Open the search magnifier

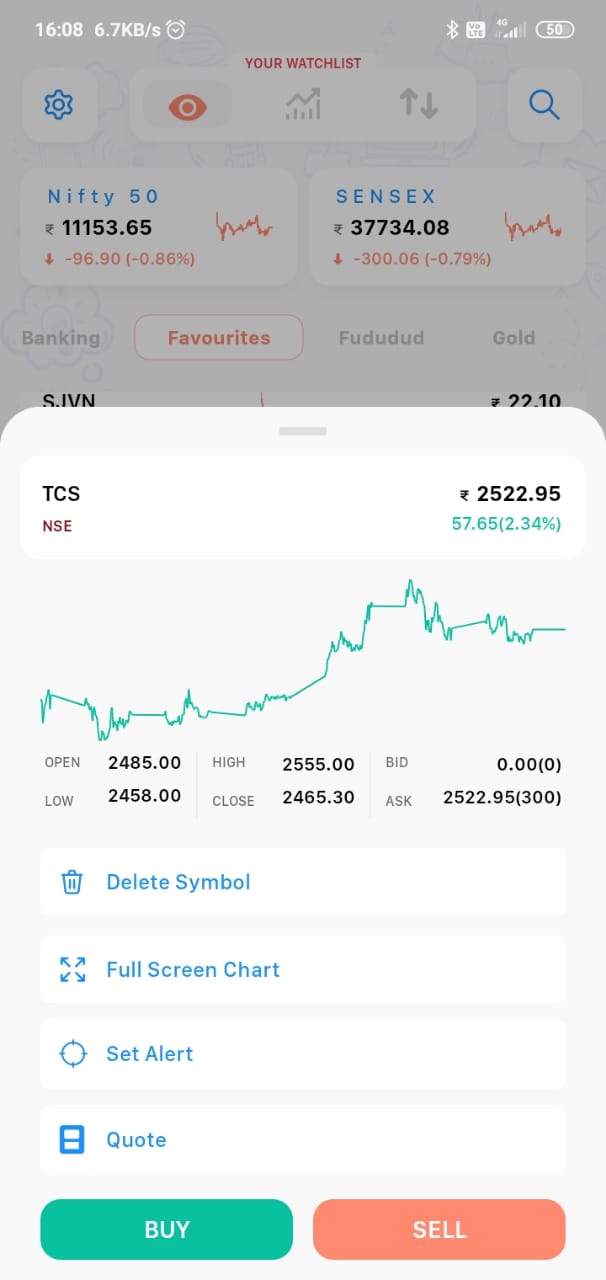point(544,104)
